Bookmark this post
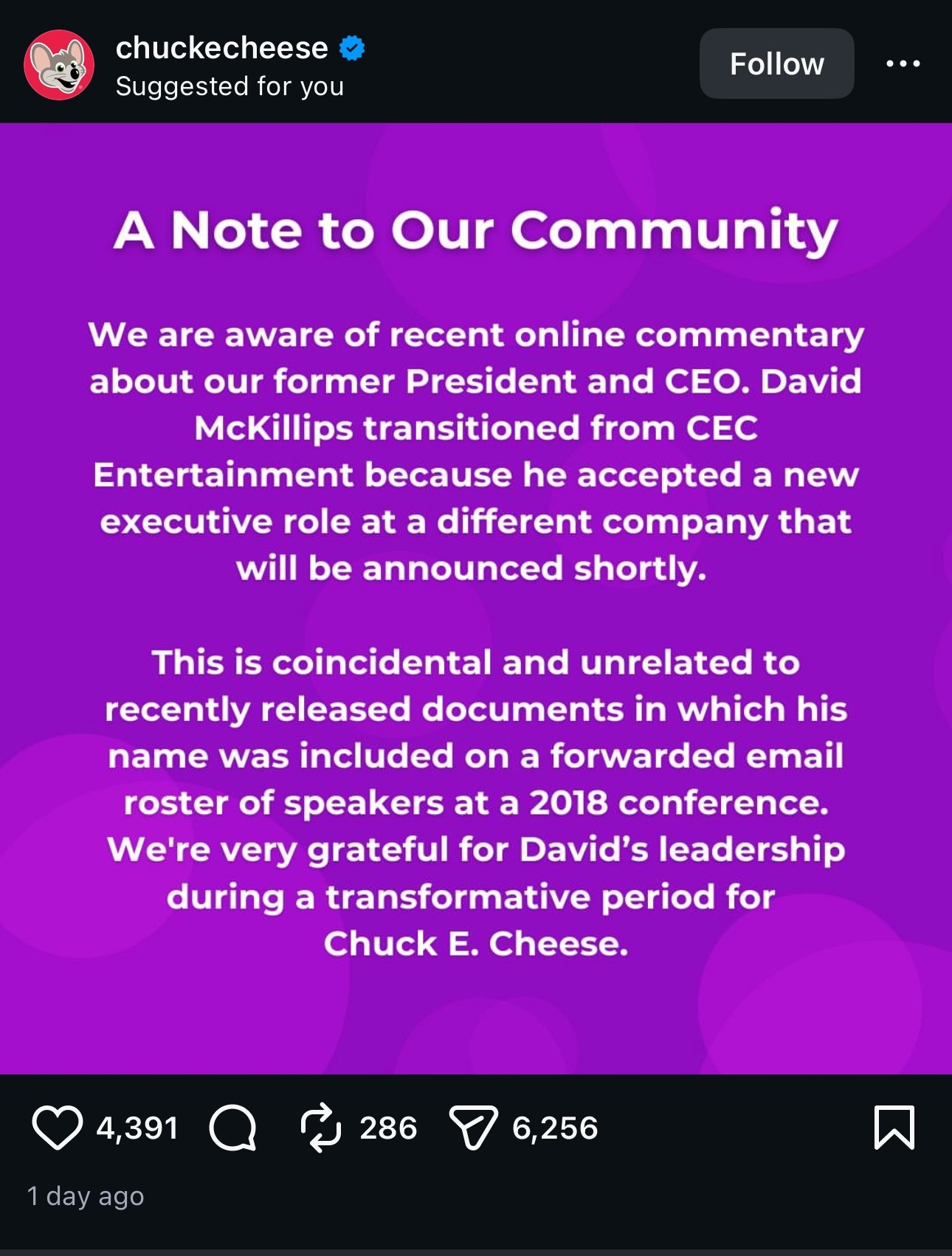The width and height of the screenshot is (952, 1256). [894, 1128]
